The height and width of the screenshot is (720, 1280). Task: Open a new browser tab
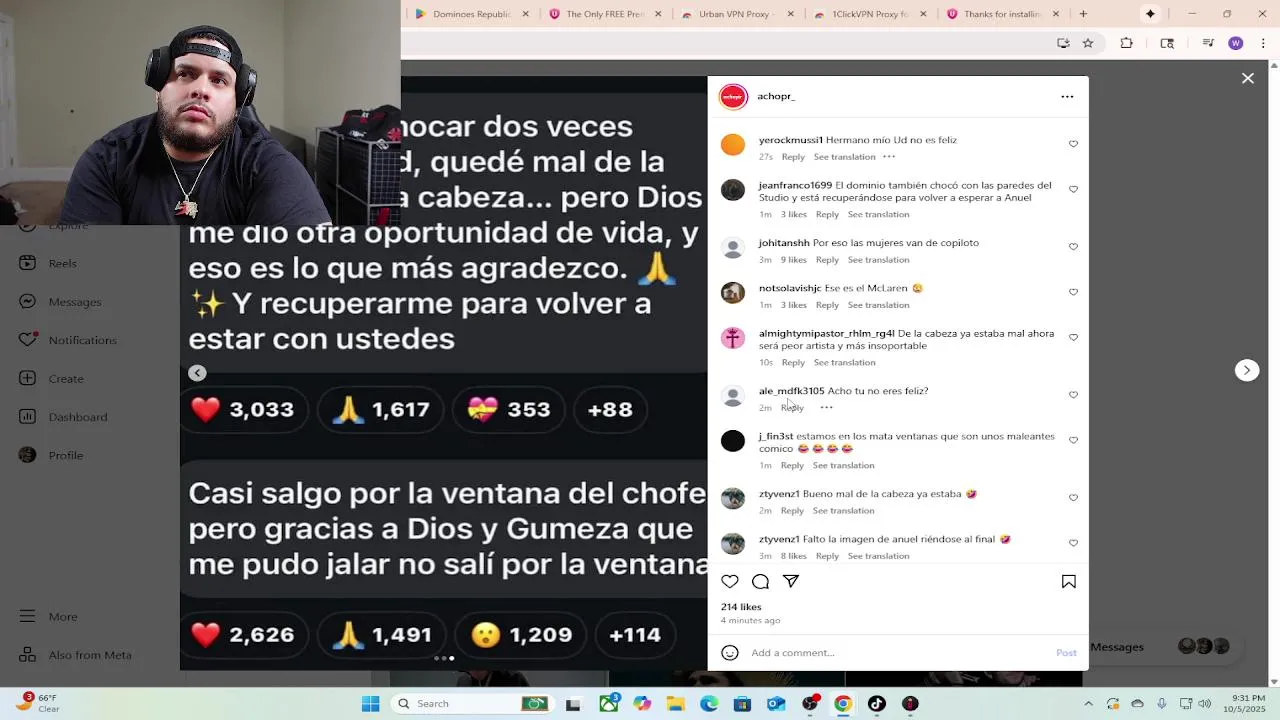pos(1083,14)
